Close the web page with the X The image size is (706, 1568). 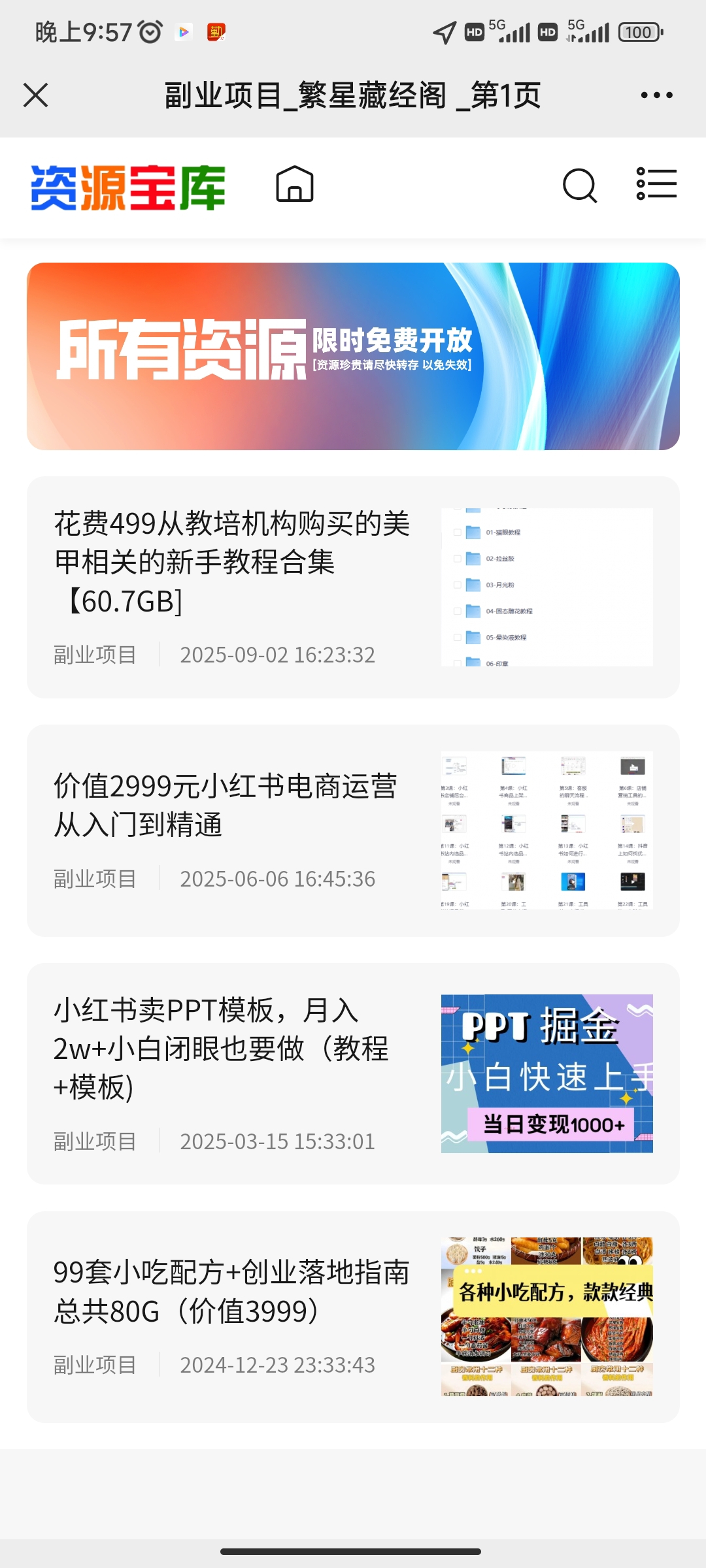pyautogui.click(x=36, y=95)
